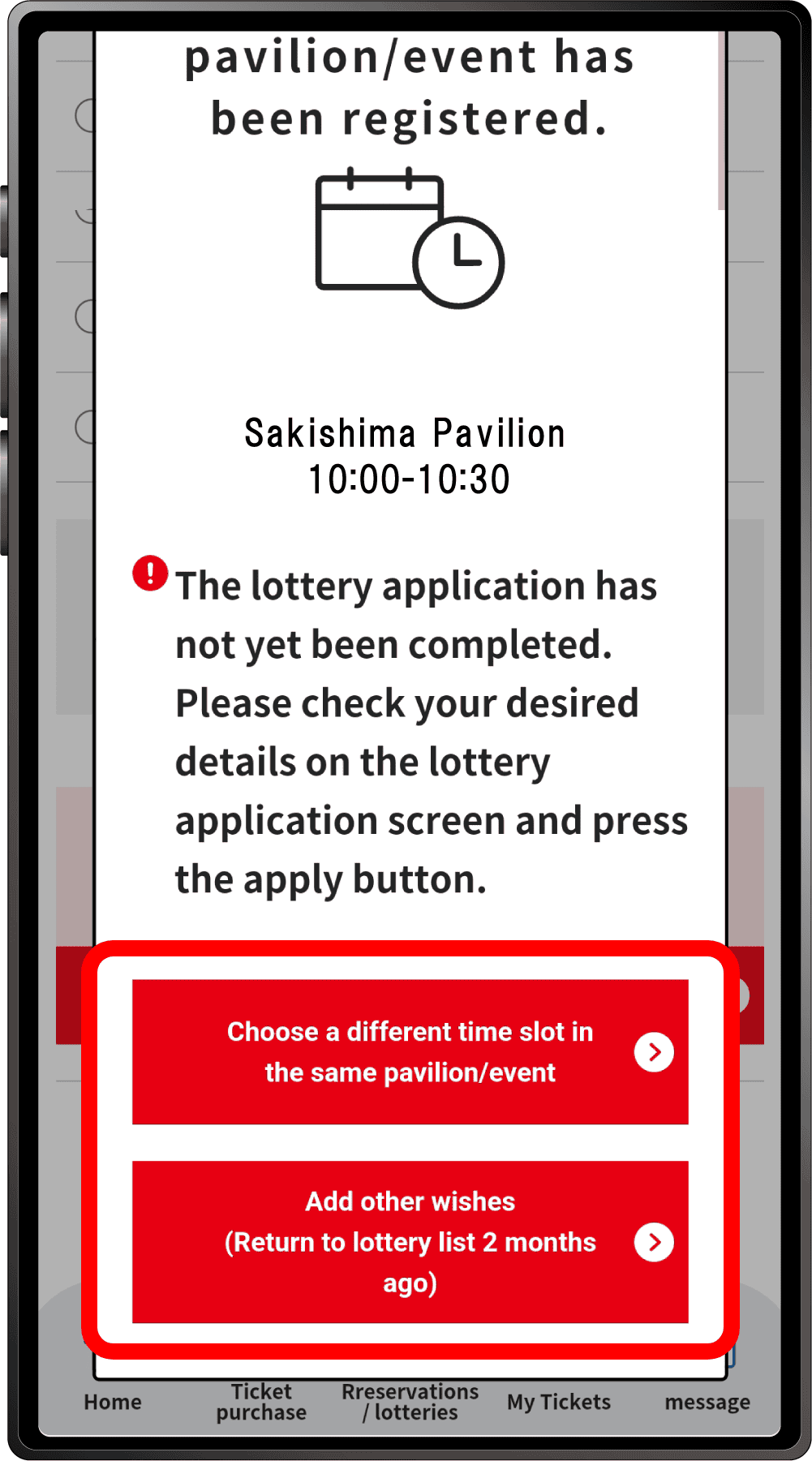Open the Ticket purchase tab
The width and height of the screenshot is (812, 1461).
tap(261, 1402)
